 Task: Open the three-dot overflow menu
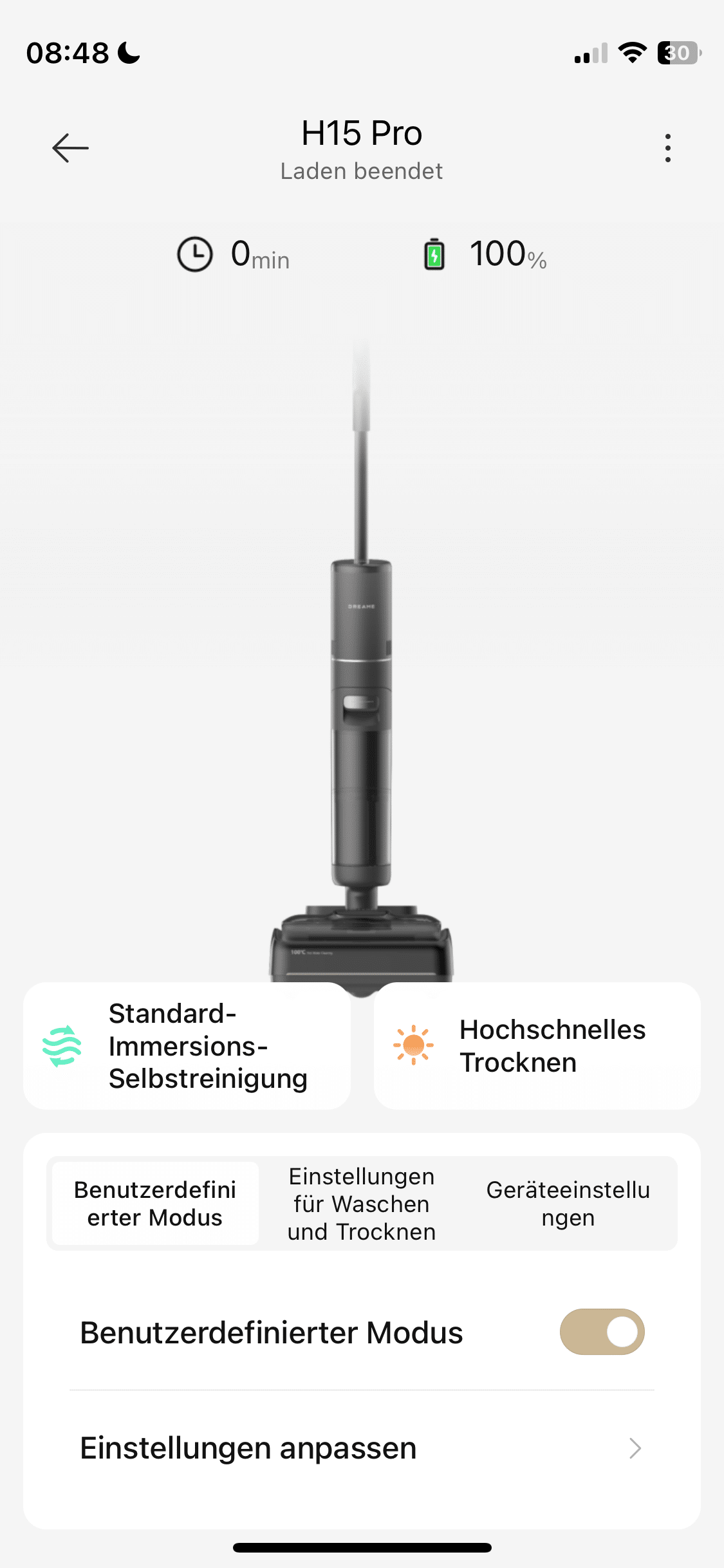(668, 148)
